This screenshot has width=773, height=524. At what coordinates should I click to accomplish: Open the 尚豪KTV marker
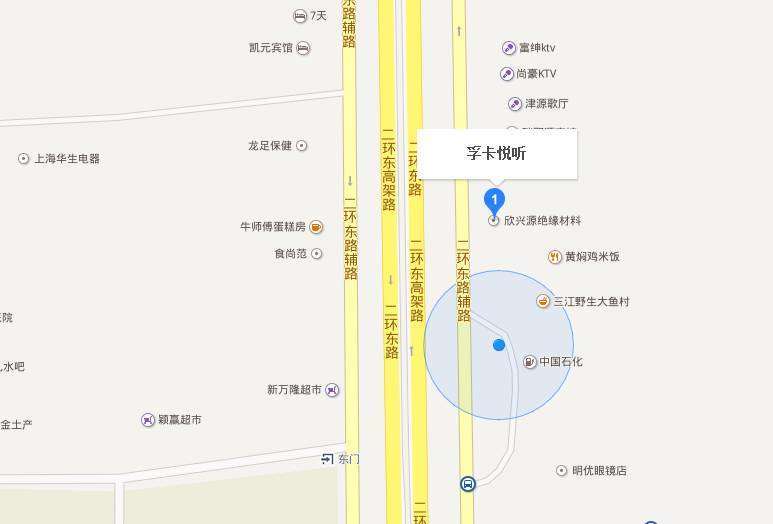[x=507, y=74]
